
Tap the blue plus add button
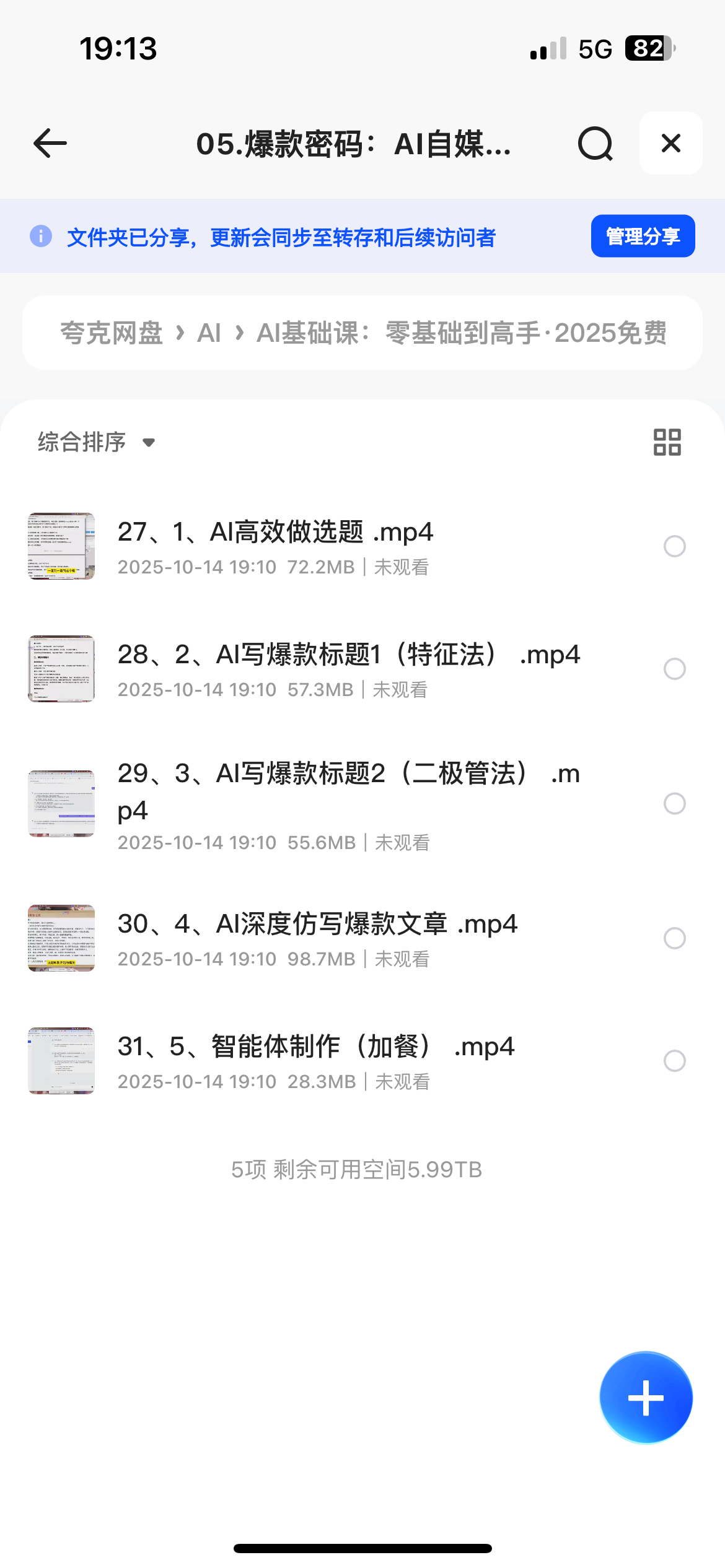tap(646, 1398)
